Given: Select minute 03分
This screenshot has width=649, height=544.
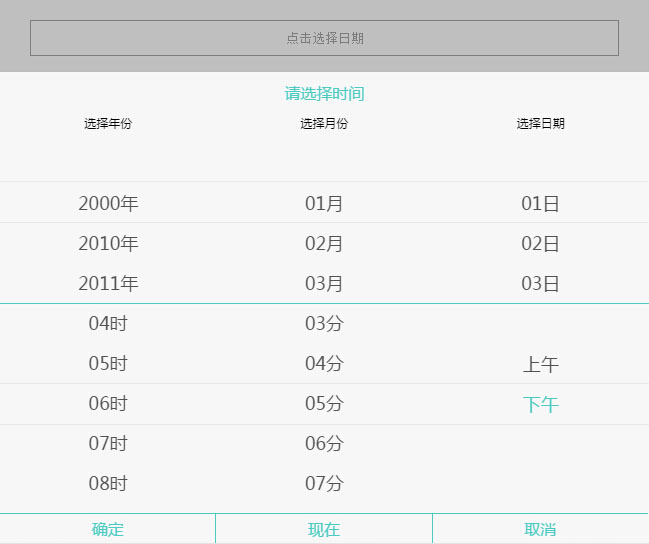Looking at the screenshot, I should (x=324, y=324).
